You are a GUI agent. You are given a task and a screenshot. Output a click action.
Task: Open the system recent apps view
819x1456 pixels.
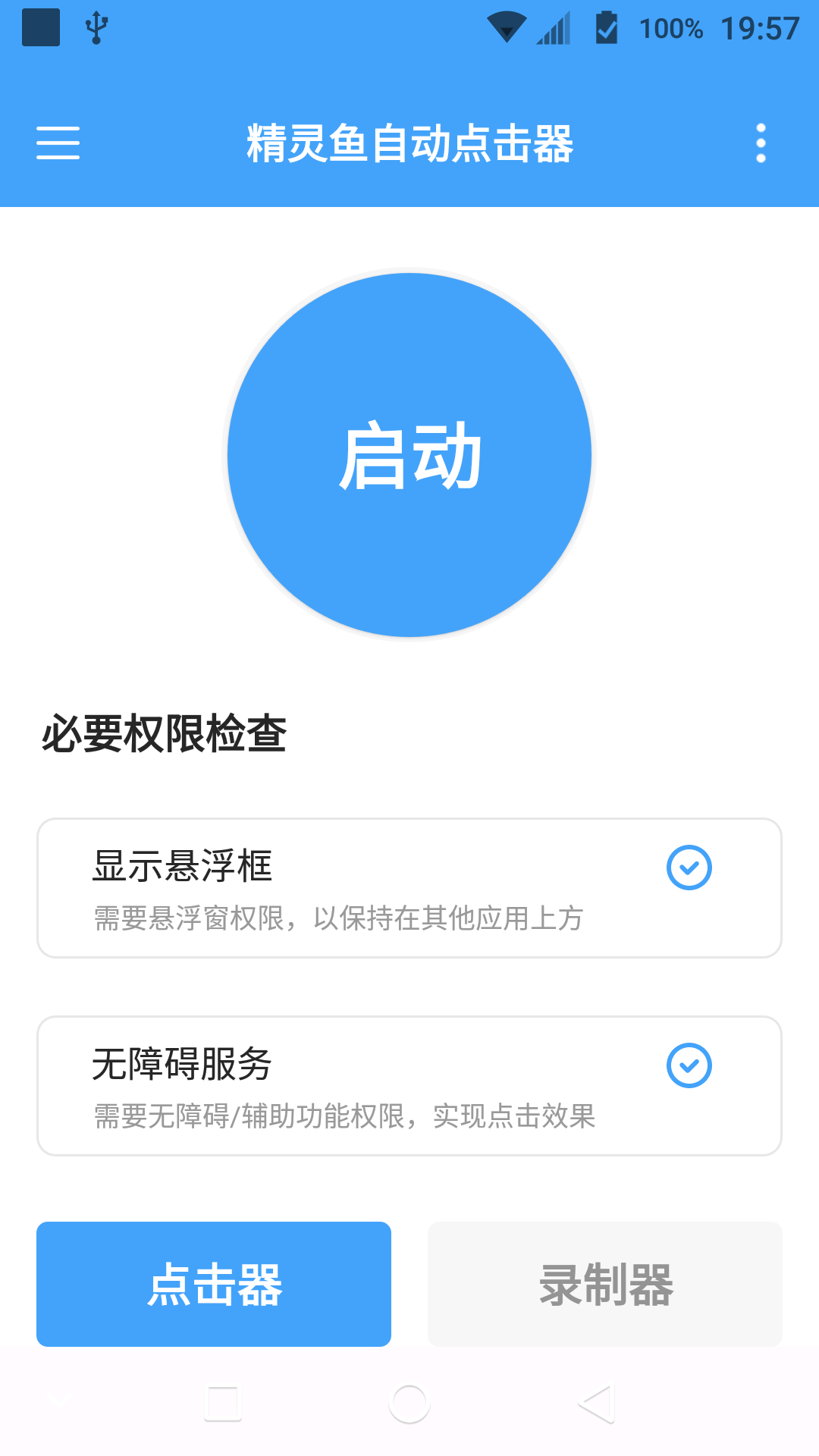click(223, 1404)
